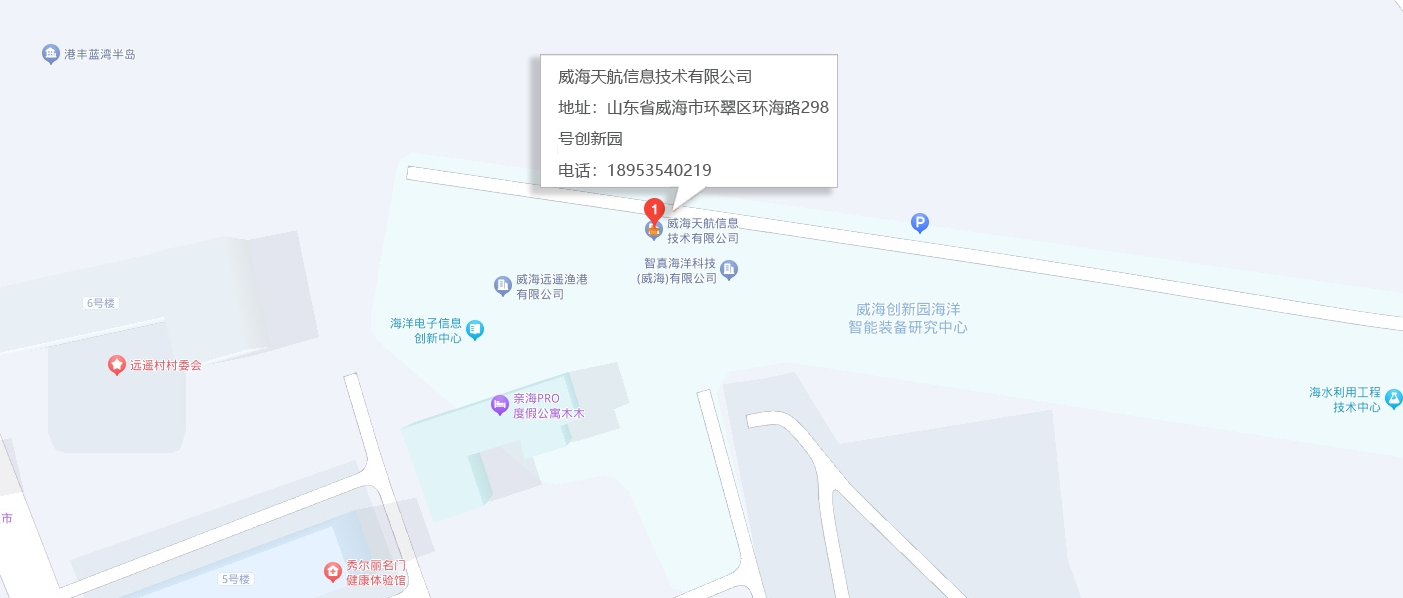Select 智真海洋科技(威海)有限公司 on the map
1403x598 pixels.
729,269
